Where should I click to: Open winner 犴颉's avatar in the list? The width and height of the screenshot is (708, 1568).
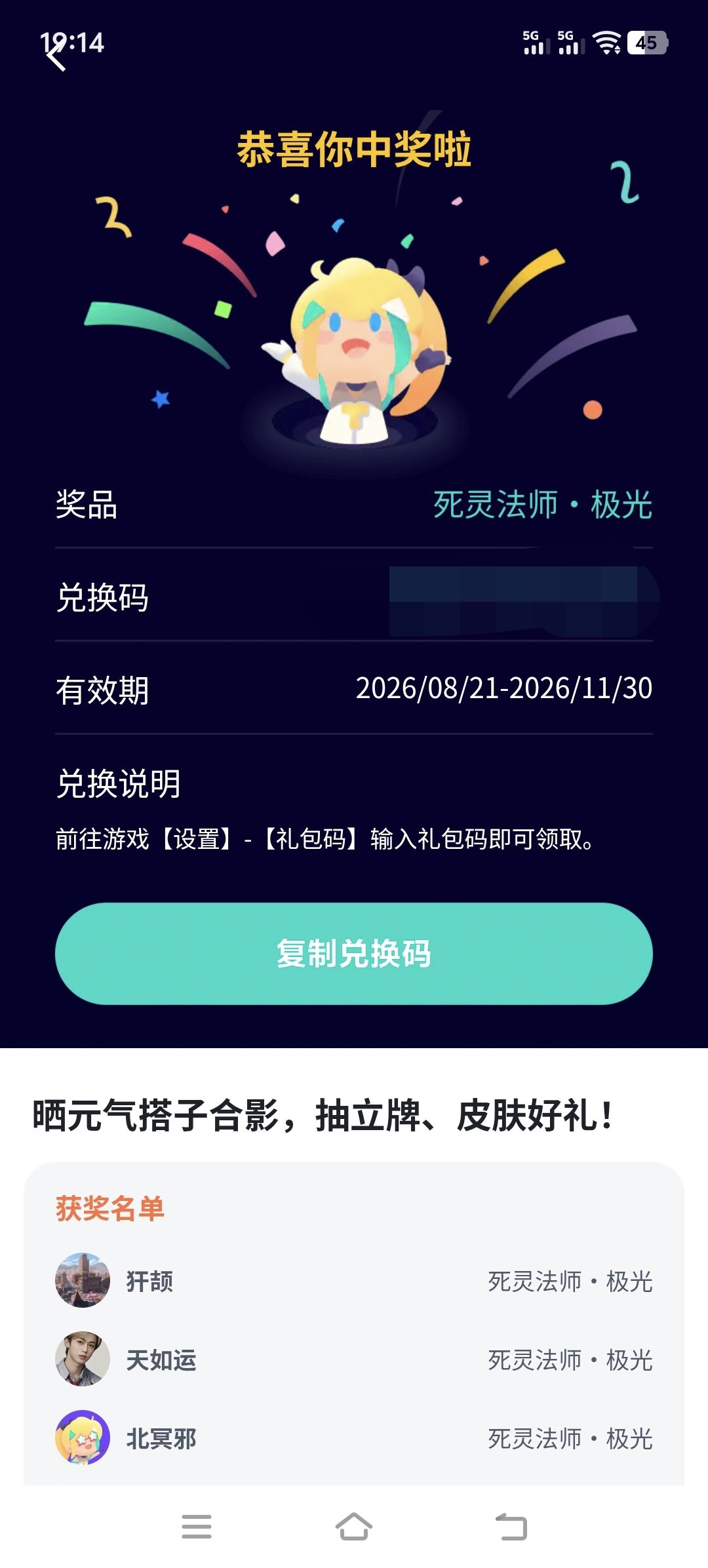pyautogui.click(x=83, y=1280)
